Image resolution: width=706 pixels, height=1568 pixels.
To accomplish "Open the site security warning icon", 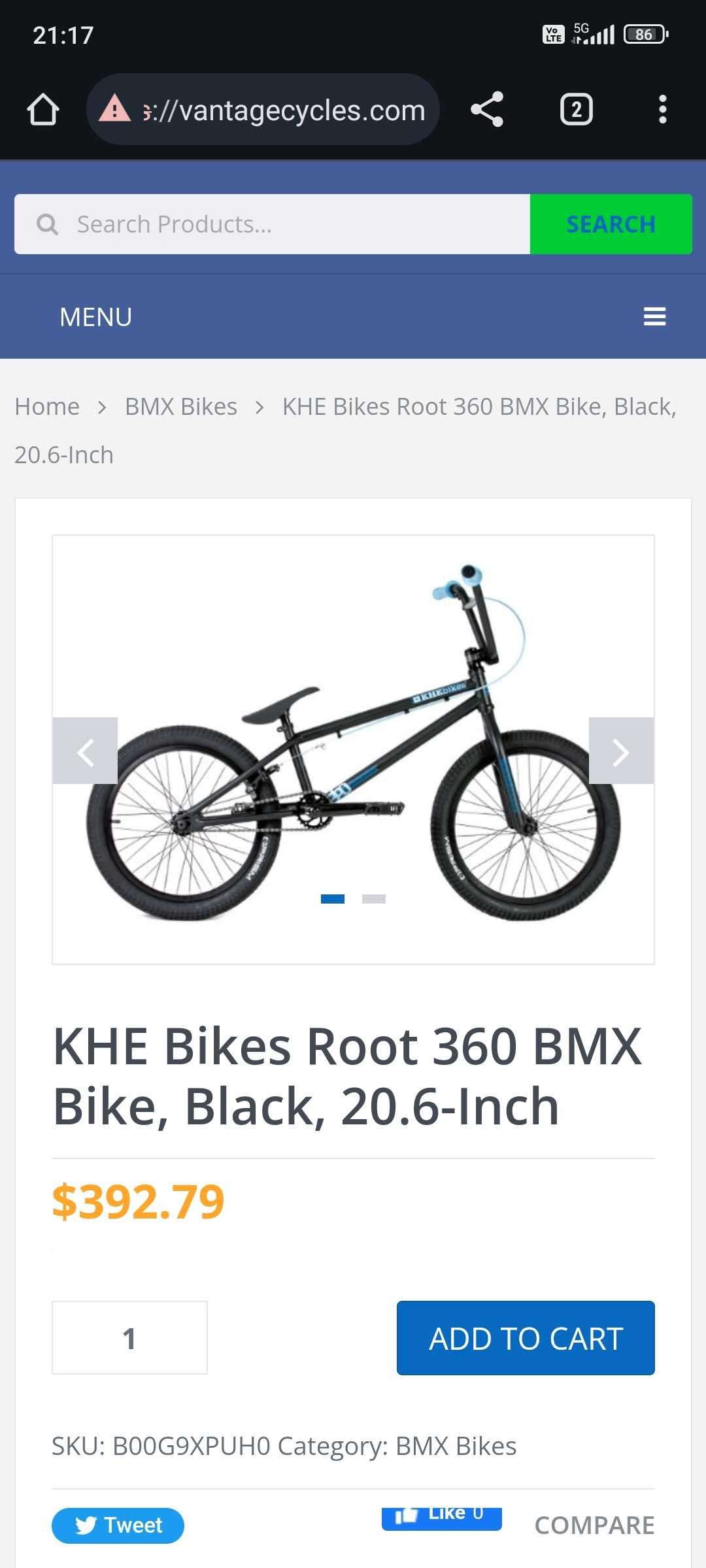I will (x=115, y=108).
